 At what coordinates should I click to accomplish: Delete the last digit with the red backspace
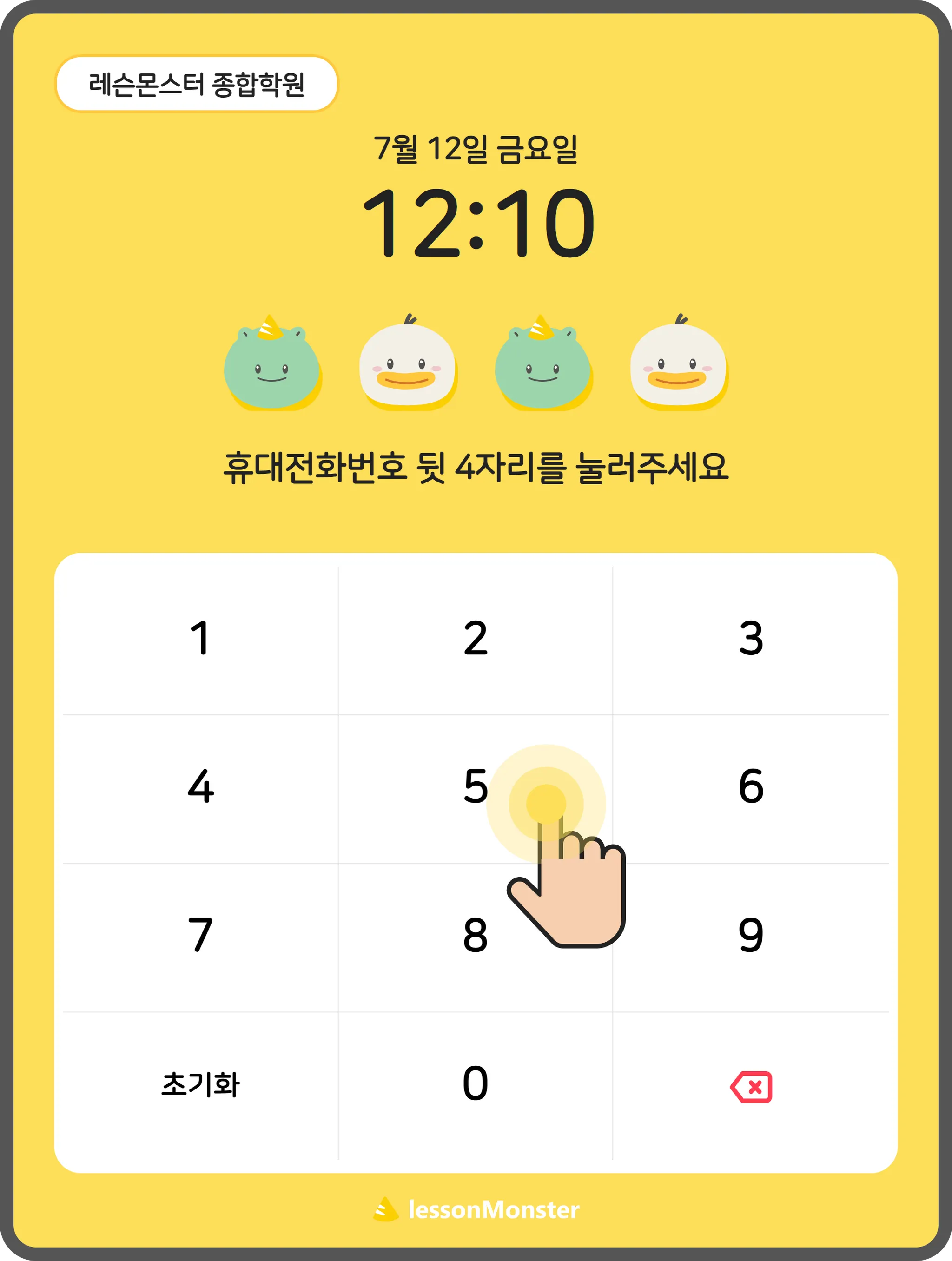click(x=751, y=1087)
